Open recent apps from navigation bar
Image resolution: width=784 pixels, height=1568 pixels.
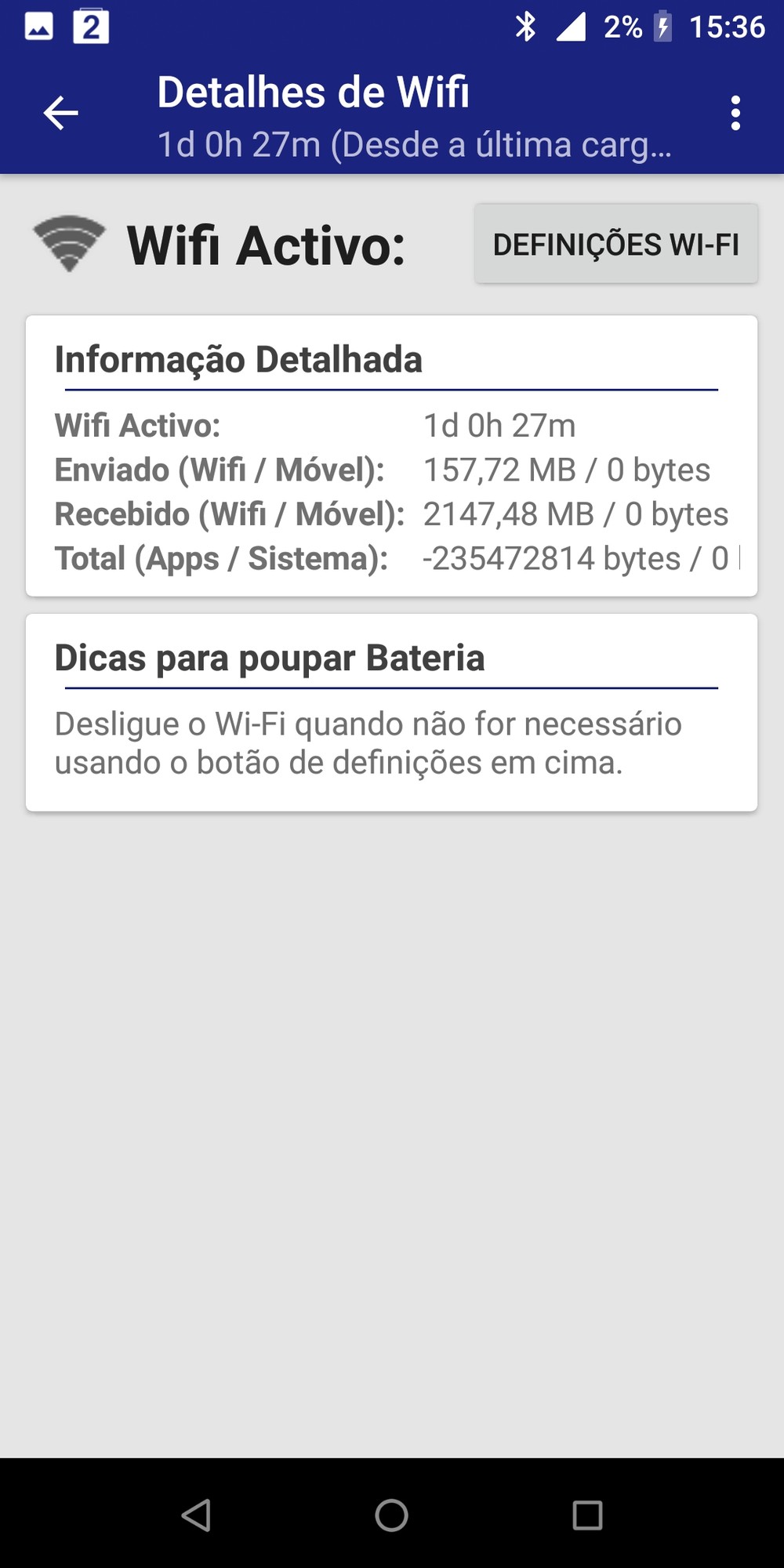pos(587,1515)
